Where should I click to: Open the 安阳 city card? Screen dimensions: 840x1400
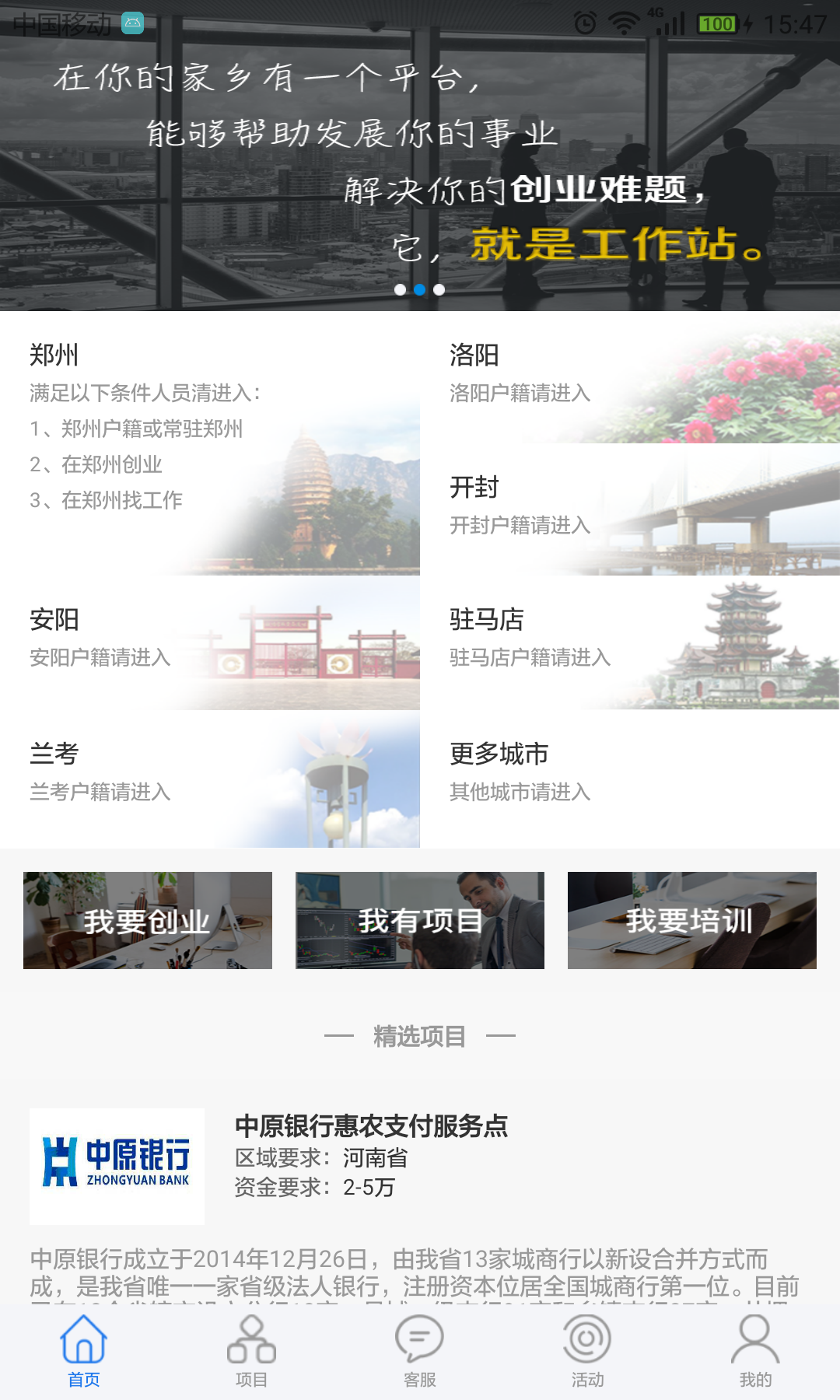click(x=210, y=642)
